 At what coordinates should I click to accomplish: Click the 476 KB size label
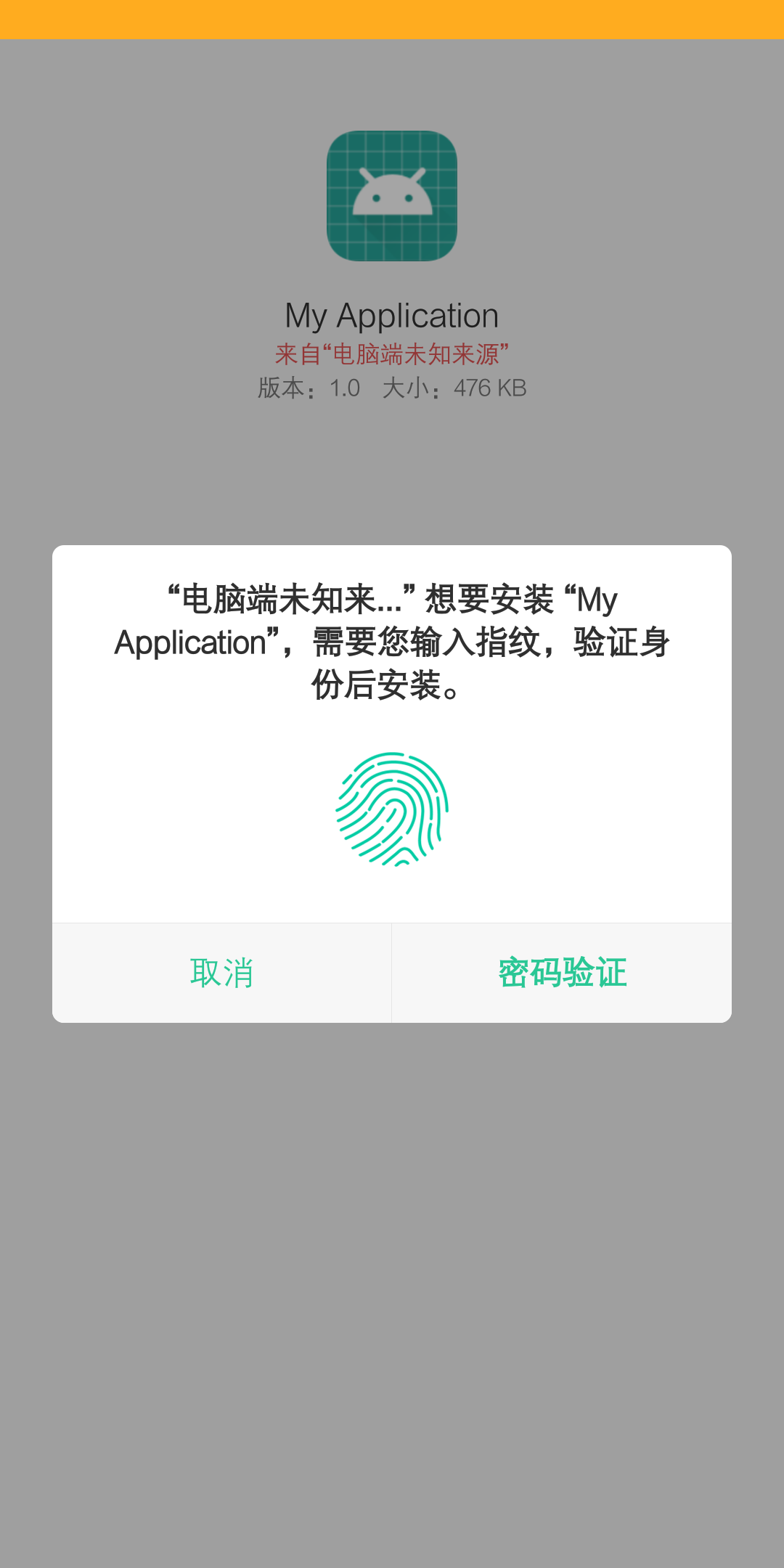(489, 388)
